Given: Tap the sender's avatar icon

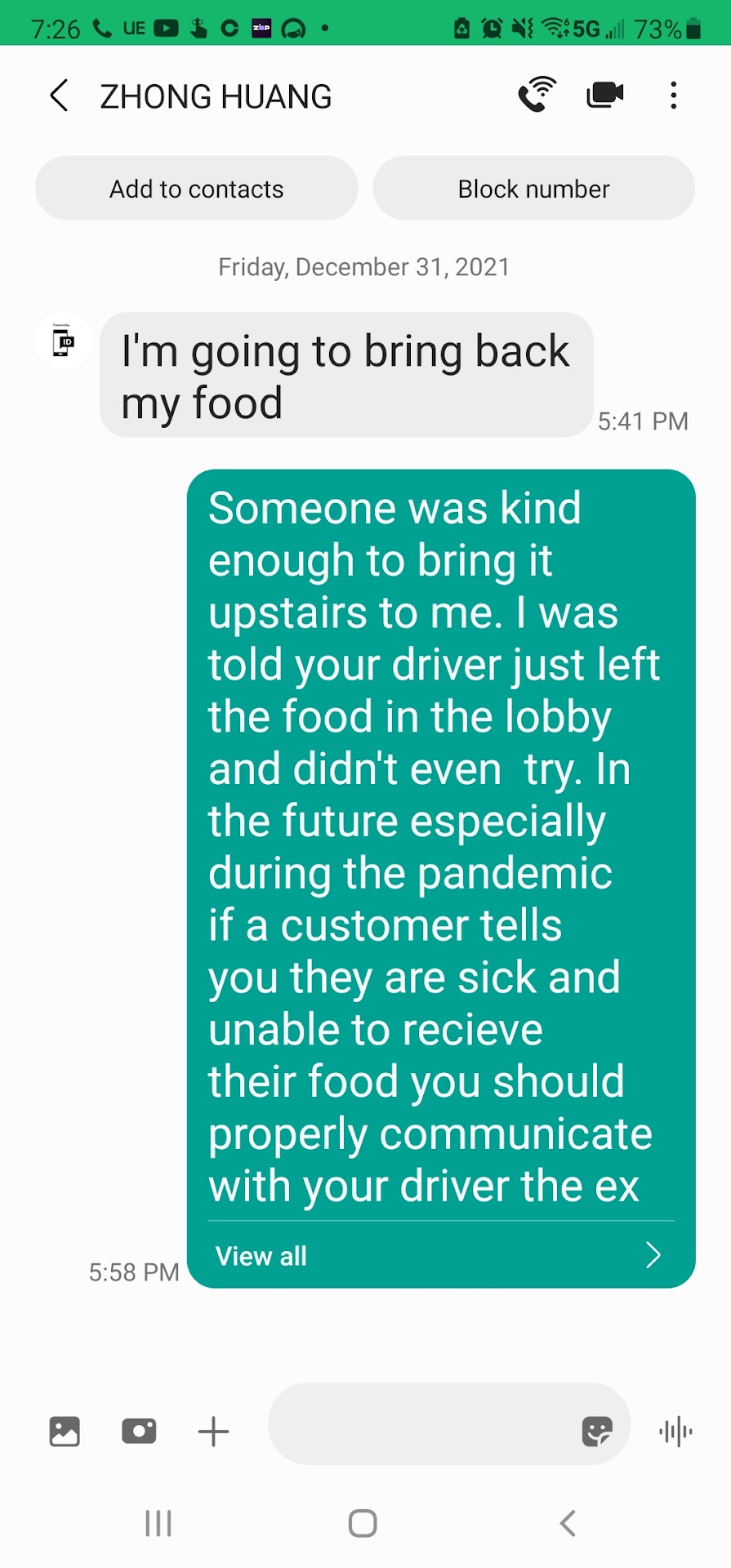Looking at the screenshot, I should (64, 341).
